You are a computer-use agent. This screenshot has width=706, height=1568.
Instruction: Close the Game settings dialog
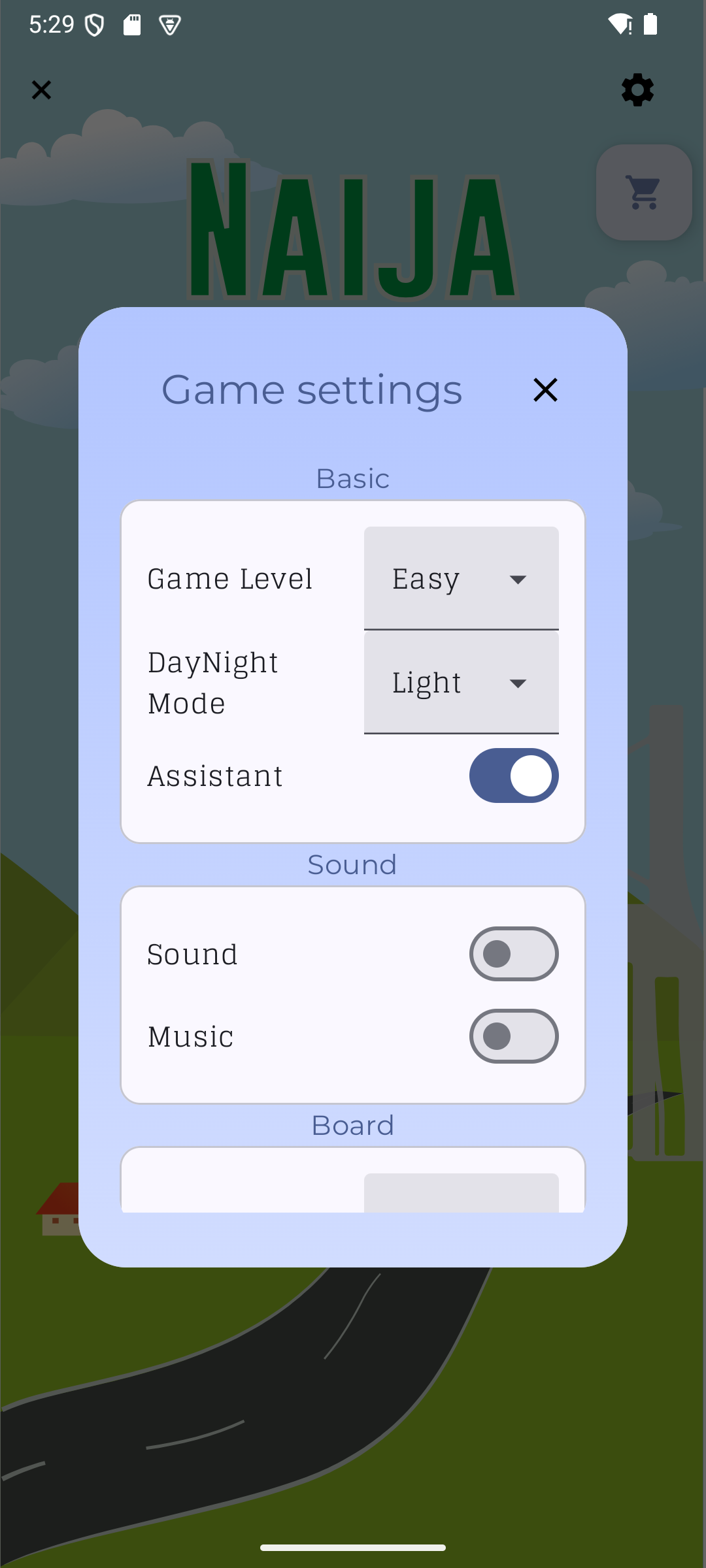click(x=545, y=390)
